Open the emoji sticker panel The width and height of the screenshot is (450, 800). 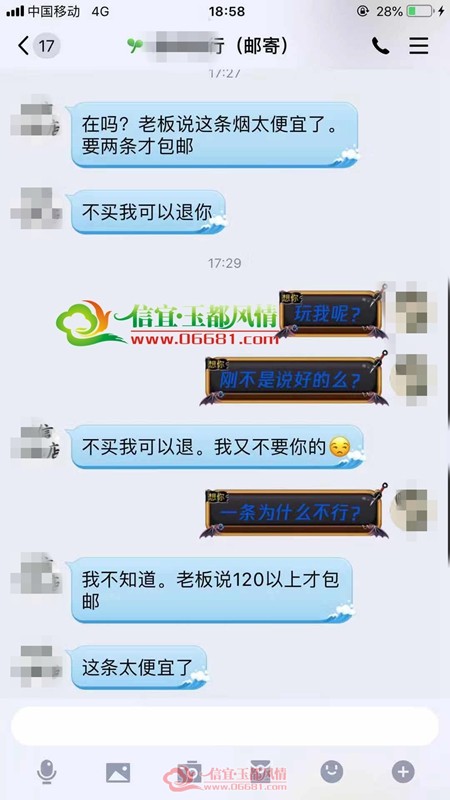[x=332, y=772]
